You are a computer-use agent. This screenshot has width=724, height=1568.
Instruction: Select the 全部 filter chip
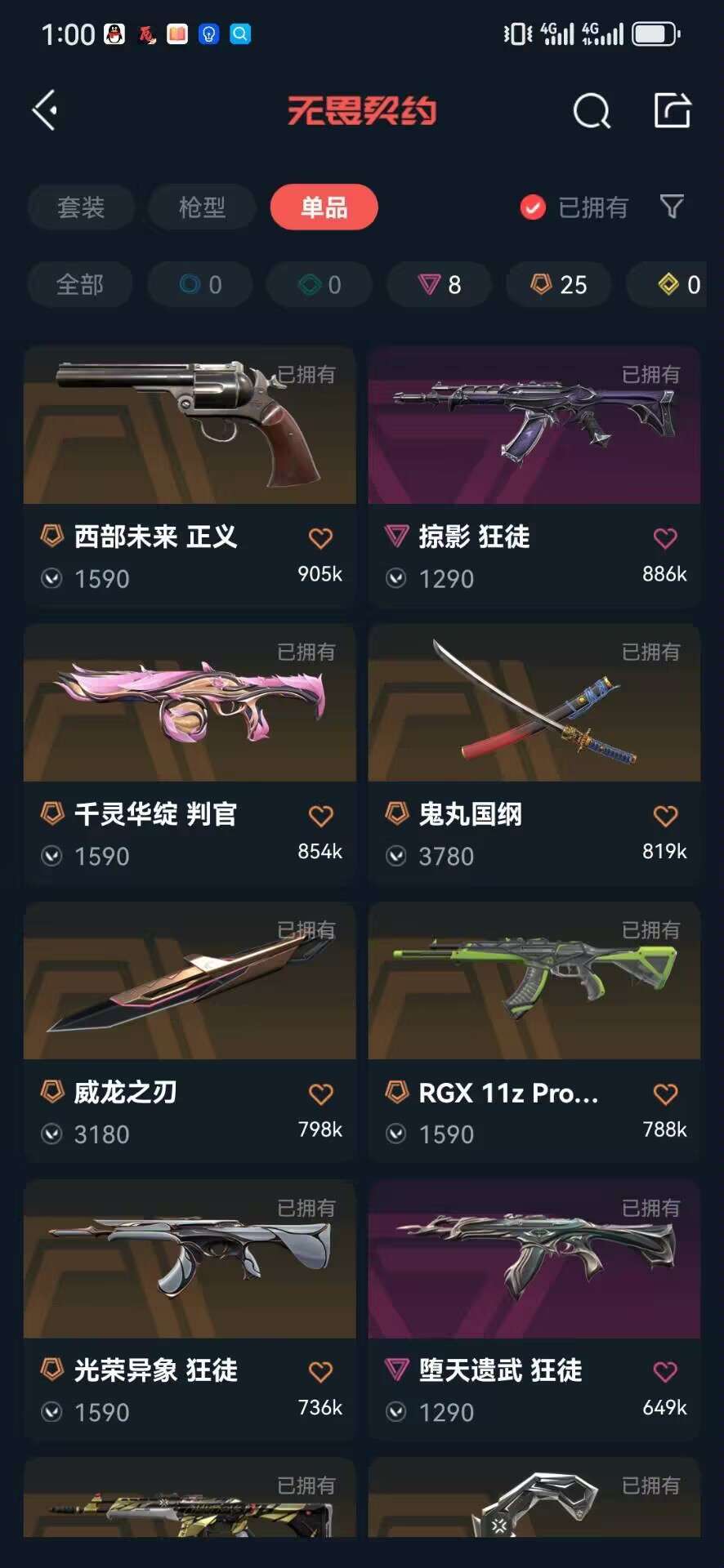tap(80, 284)
